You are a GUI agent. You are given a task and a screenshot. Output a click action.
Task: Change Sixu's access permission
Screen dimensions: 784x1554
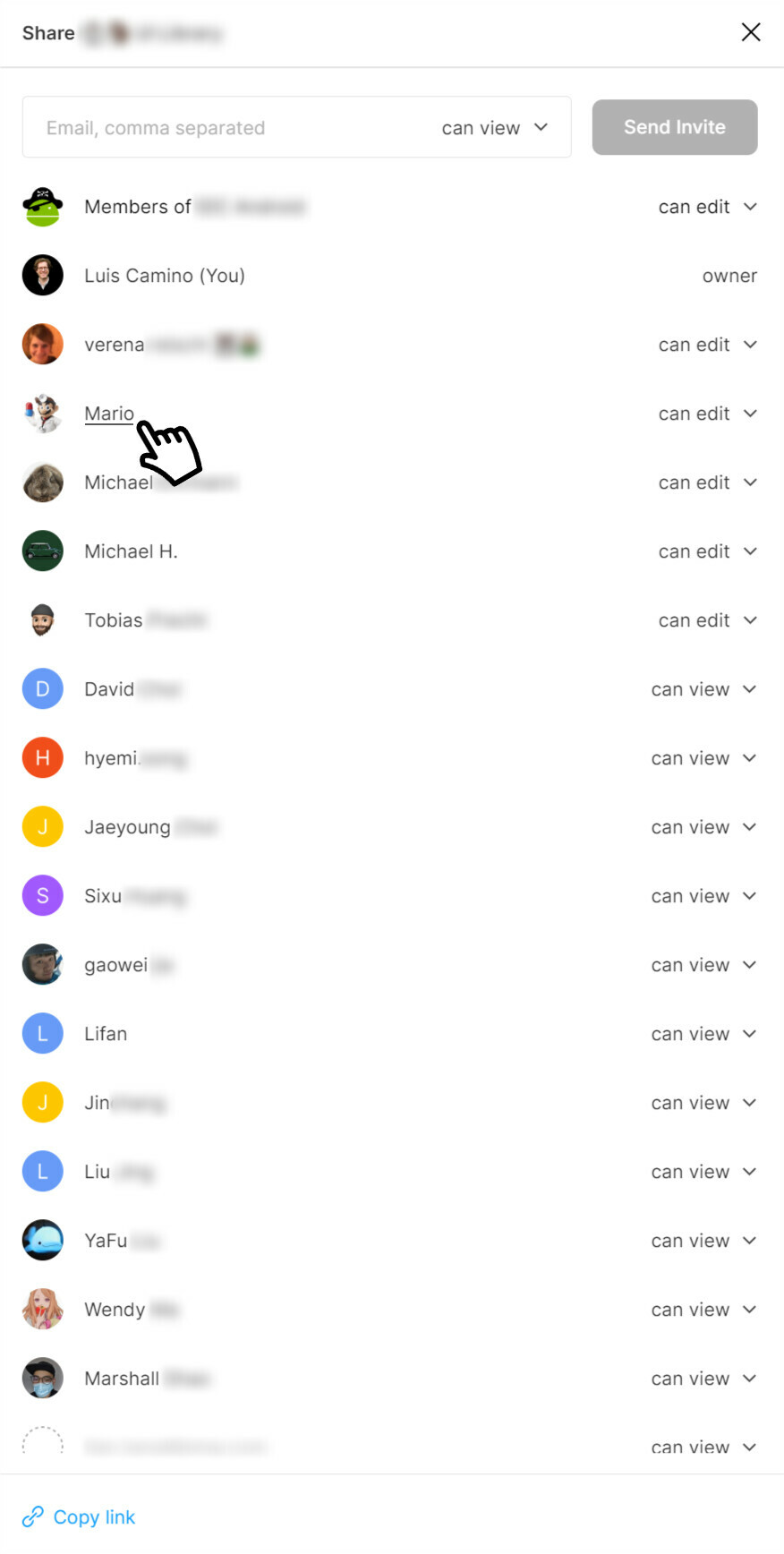click(x=704, y=896)
